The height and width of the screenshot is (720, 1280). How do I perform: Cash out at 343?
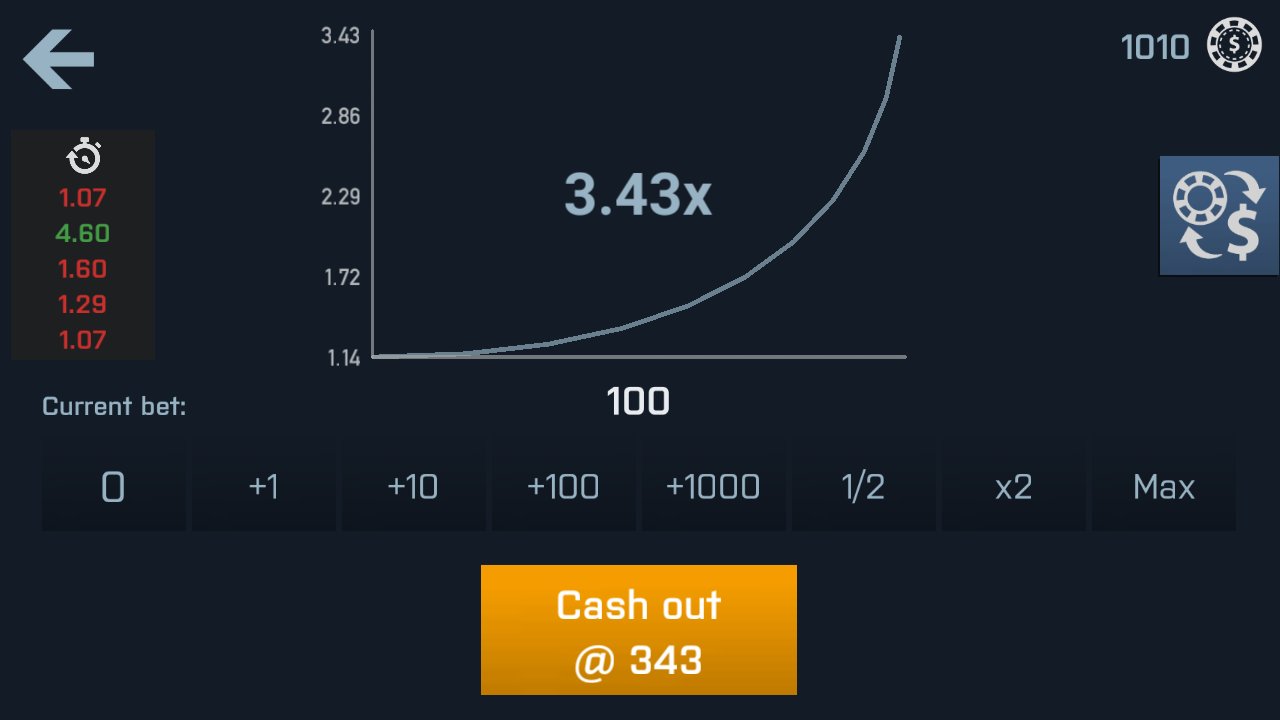(638, 630)
